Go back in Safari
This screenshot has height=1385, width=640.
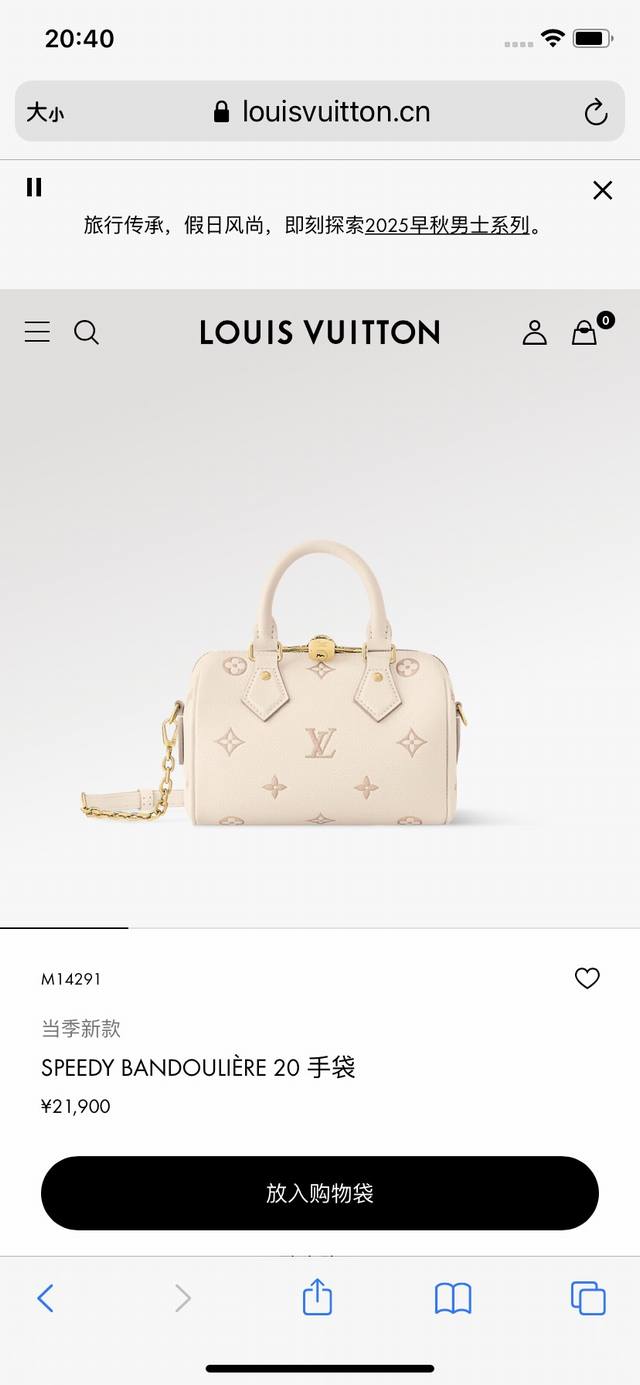45,1298
